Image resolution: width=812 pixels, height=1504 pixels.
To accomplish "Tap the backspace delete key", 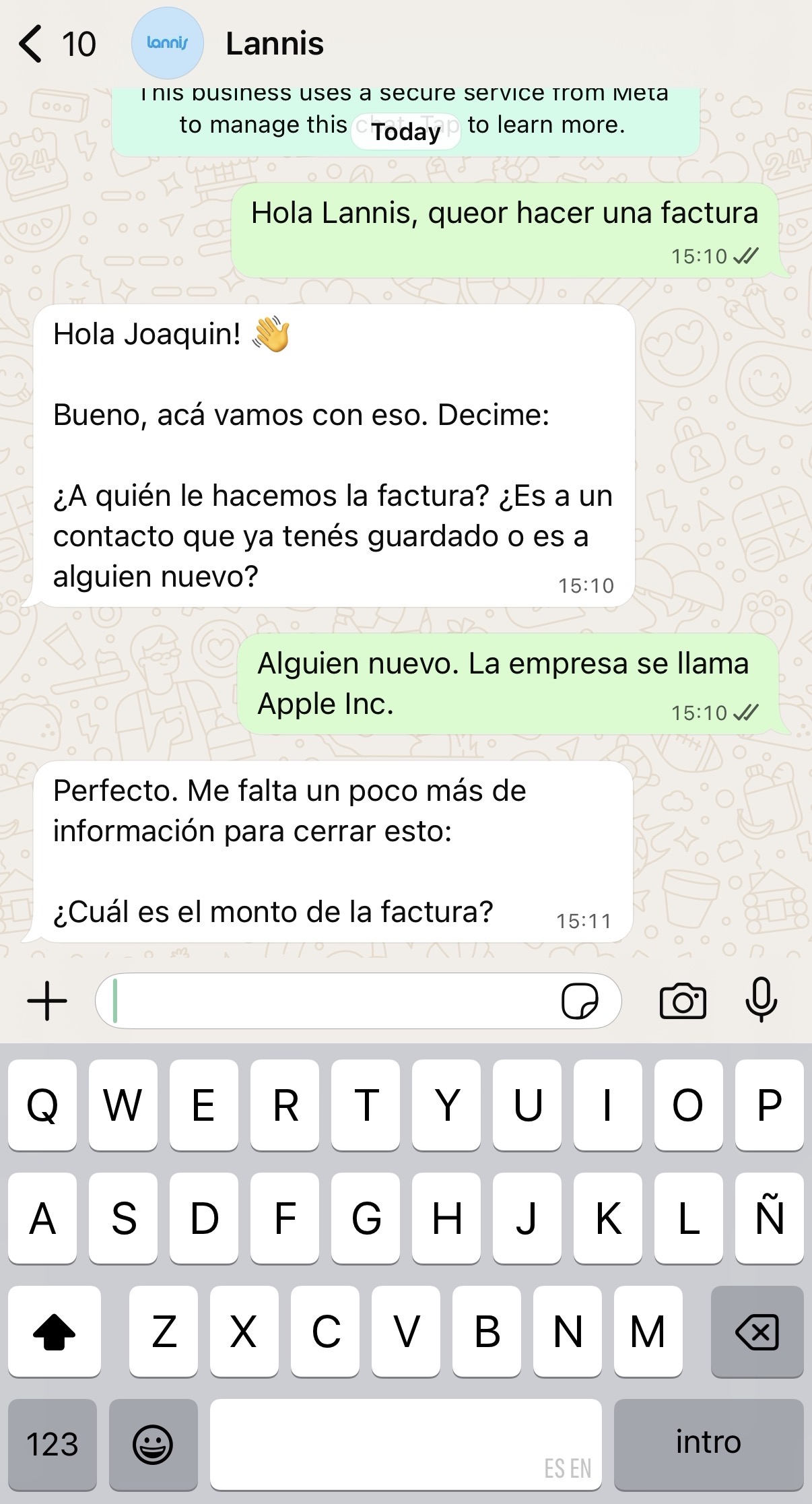I will [x=757, y=1332].
